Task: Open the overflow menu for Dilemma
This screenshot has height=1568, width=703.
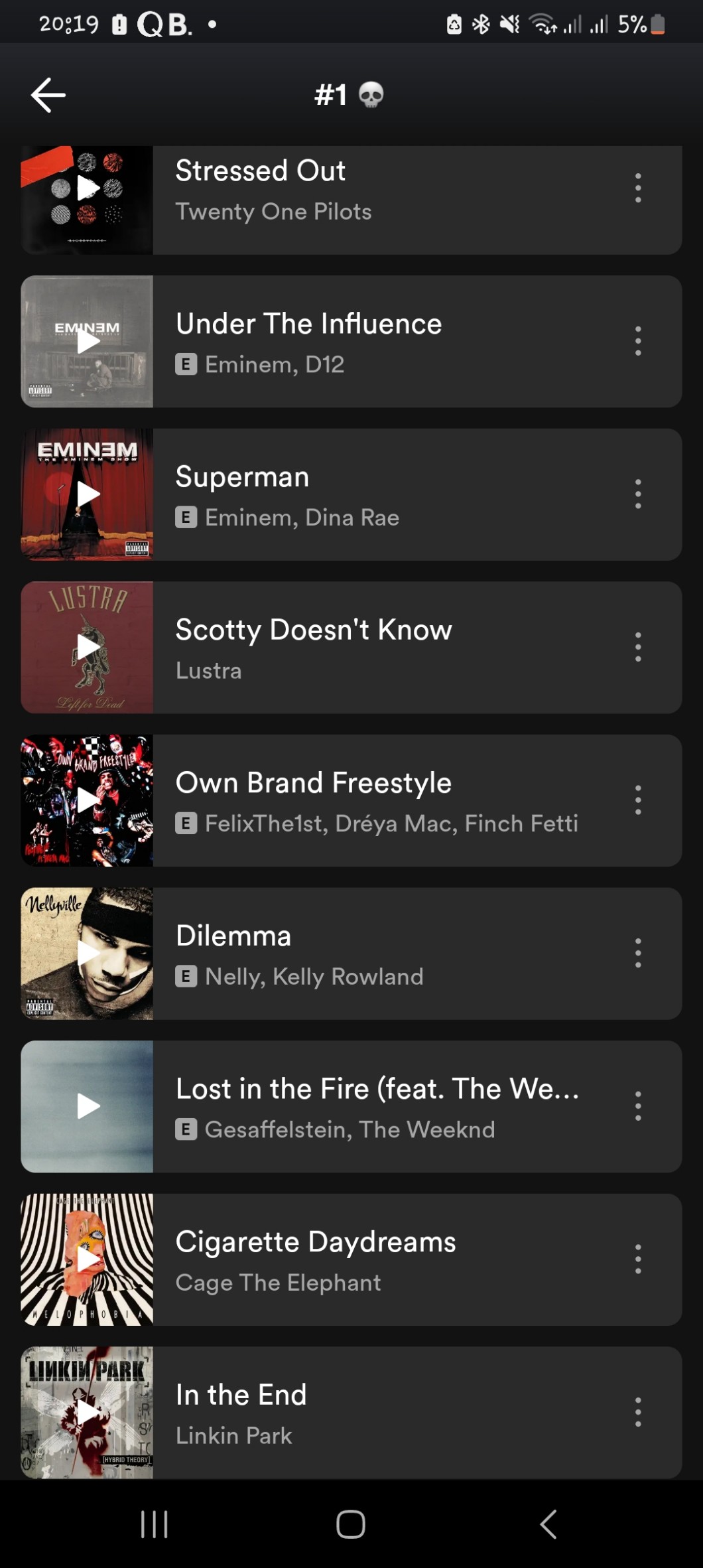Action: pyautogui.click(x=637, y=953)
